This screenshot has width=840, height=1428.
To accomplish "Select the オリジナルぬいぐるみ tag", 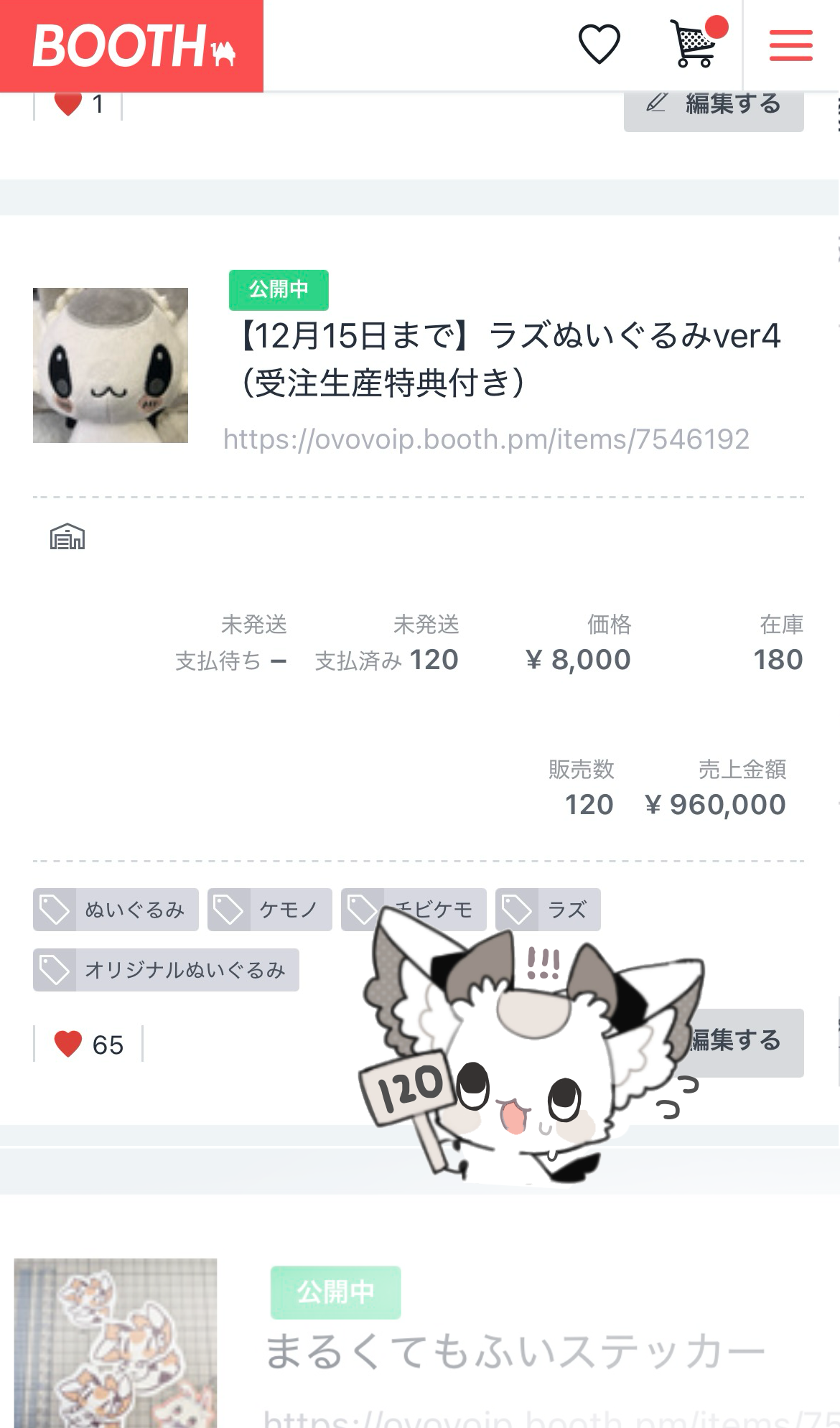I will coord(166,970).
